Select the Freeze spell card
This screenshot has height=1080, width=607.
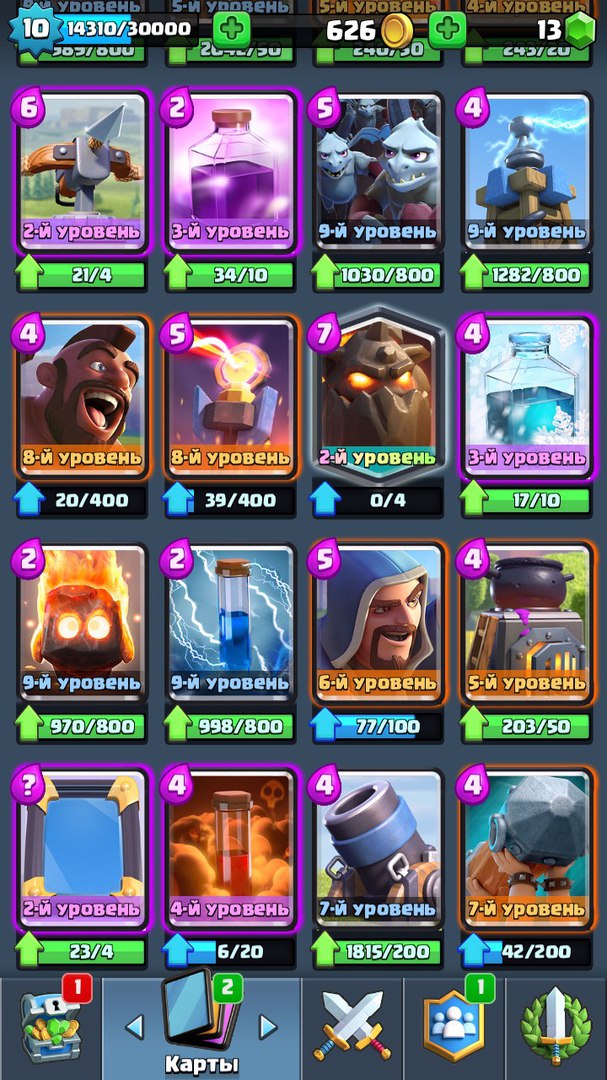(526, 398)
